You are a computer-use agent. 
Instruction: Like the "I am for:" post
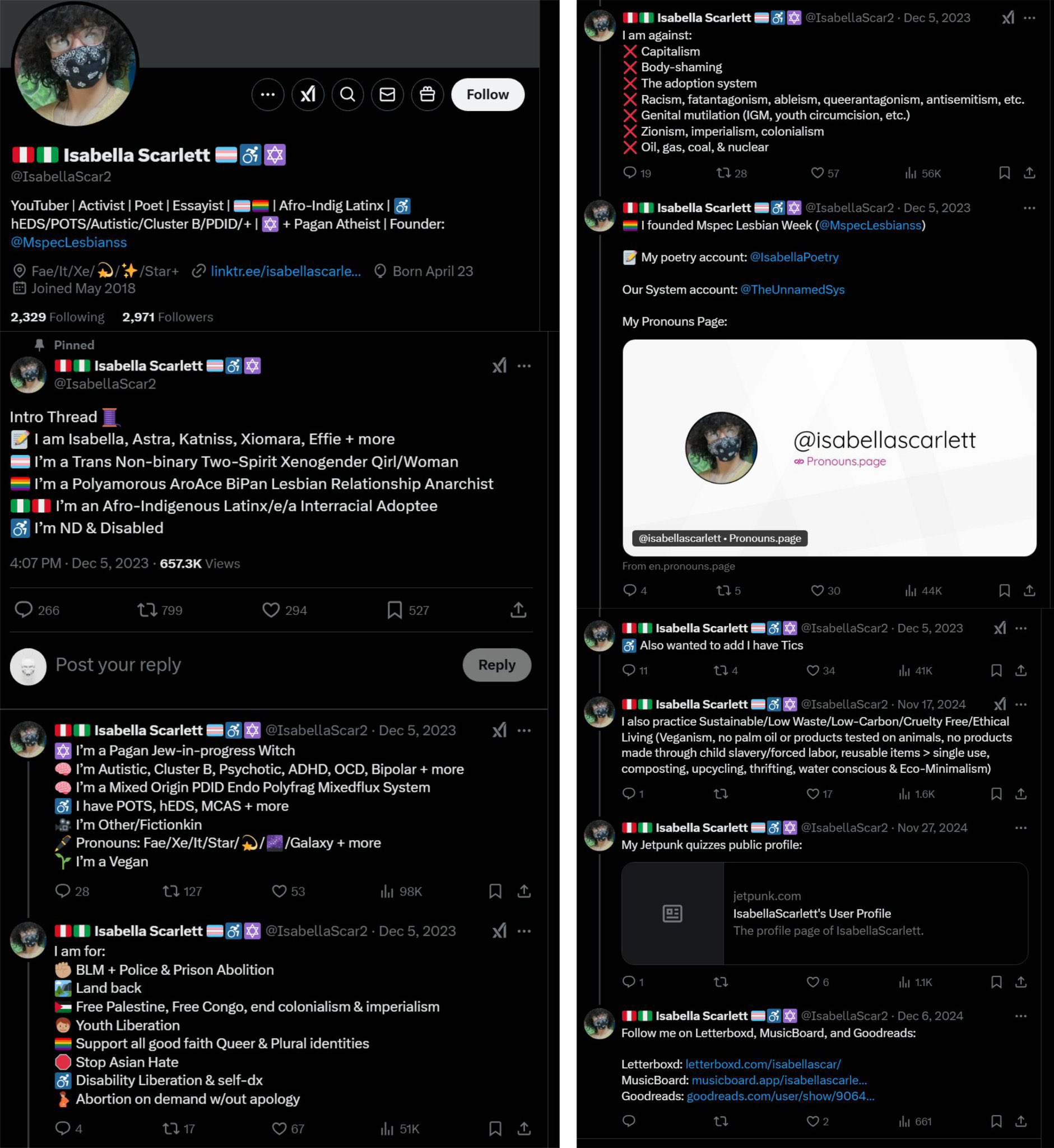(279, 1128)
